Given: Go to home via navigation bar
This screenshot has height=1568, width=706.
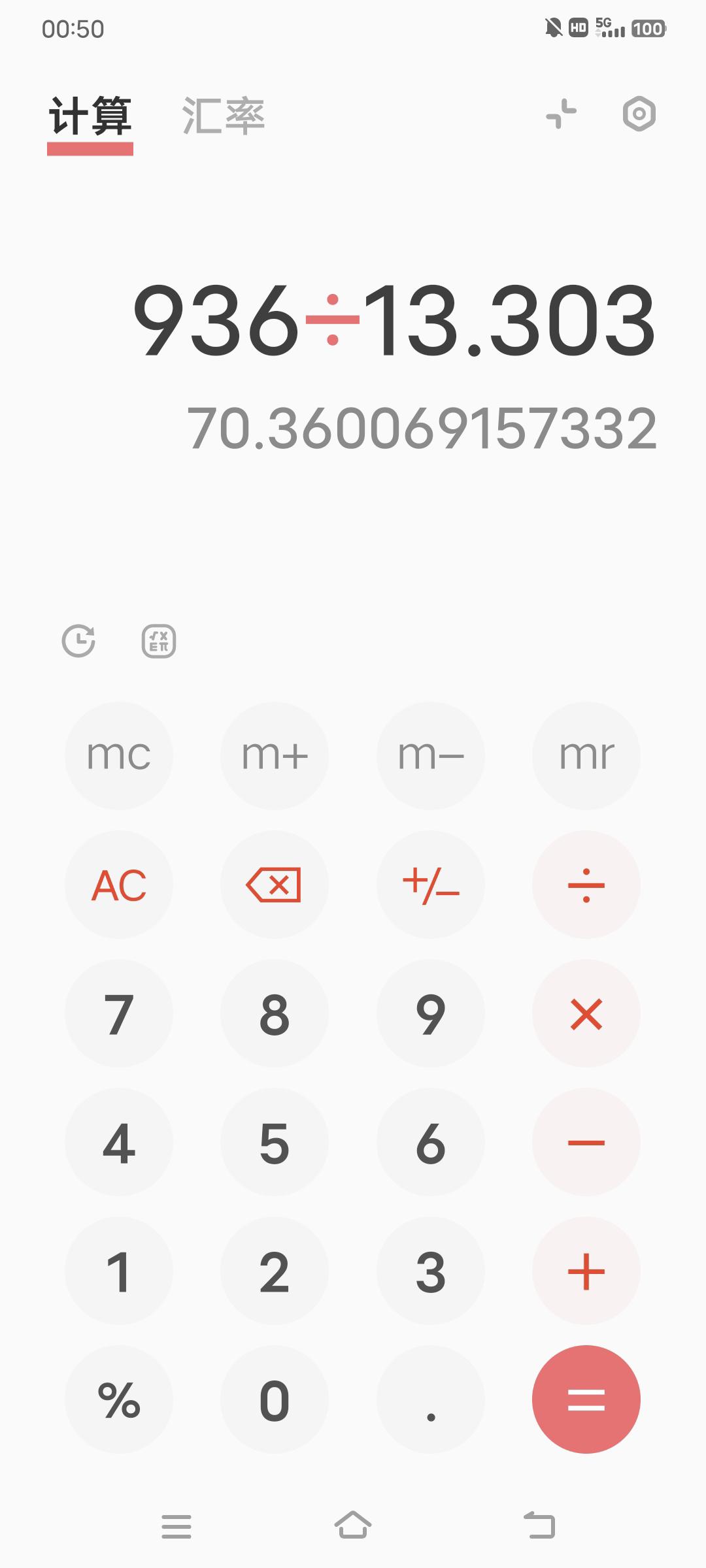Looking at the screenshot, I should coord(353,1526).
